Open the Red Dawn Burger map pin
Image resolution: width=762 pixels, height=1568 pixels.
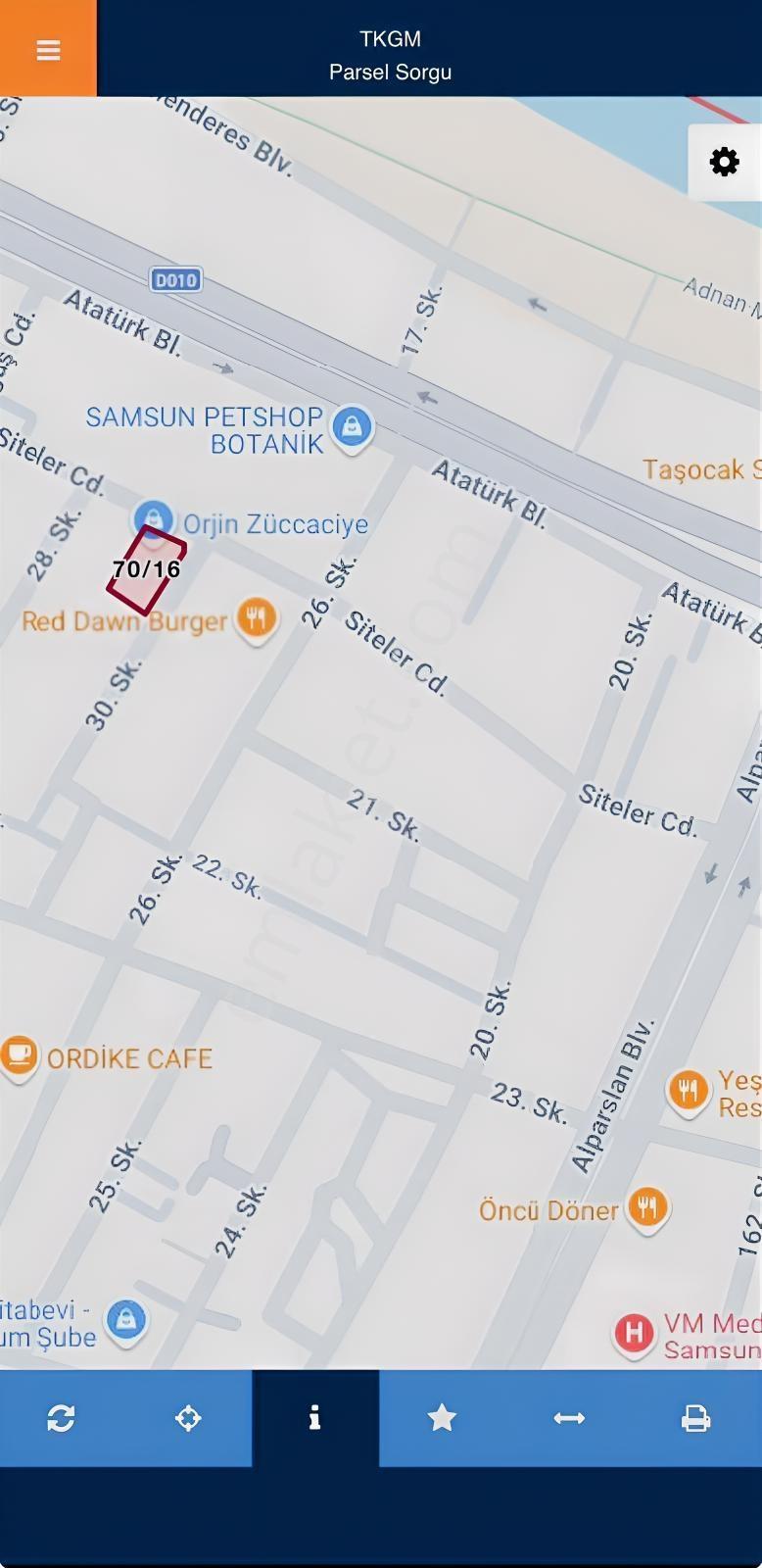click(x=257, y=620)
